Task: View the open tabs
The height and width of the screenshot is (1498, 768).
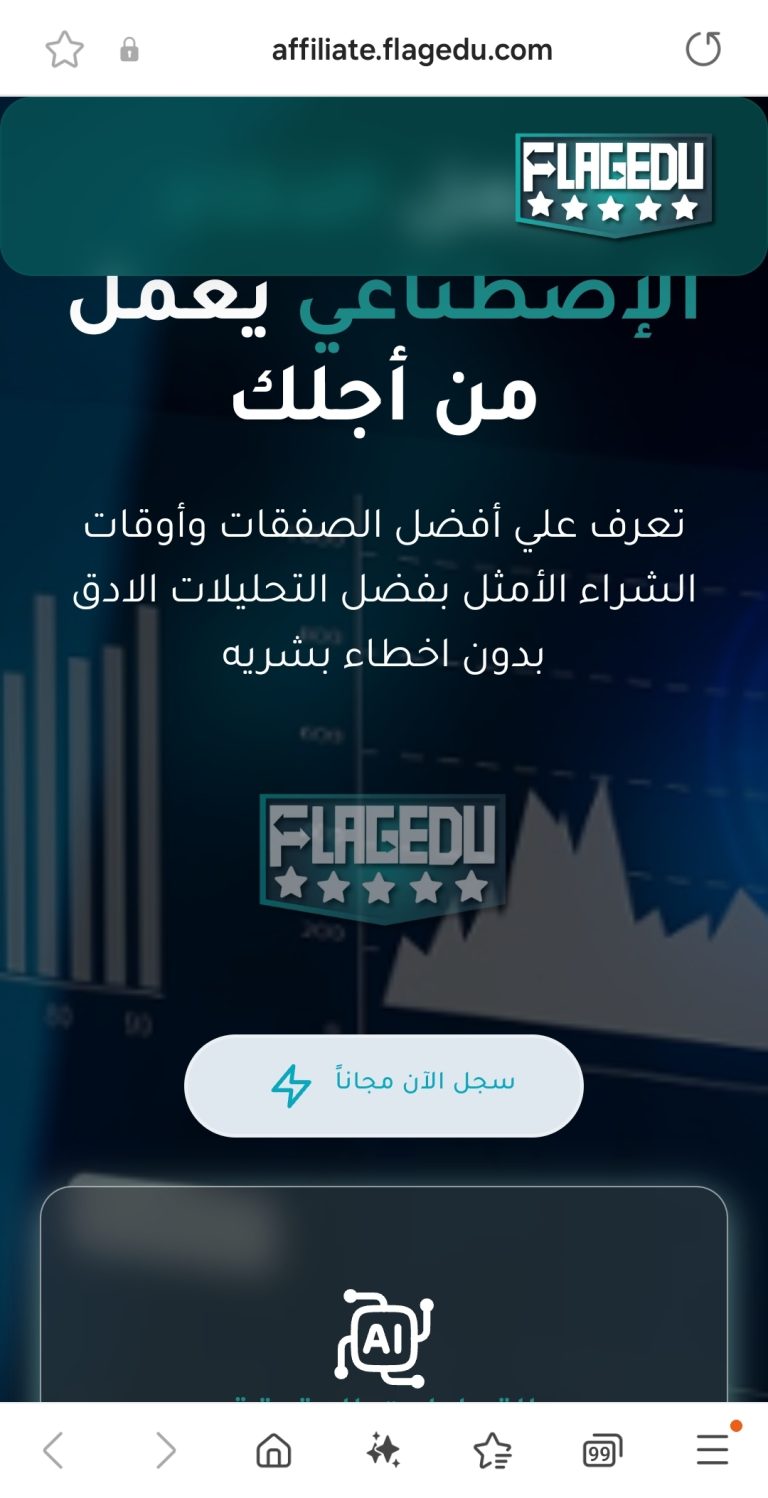Action: 601,1450
